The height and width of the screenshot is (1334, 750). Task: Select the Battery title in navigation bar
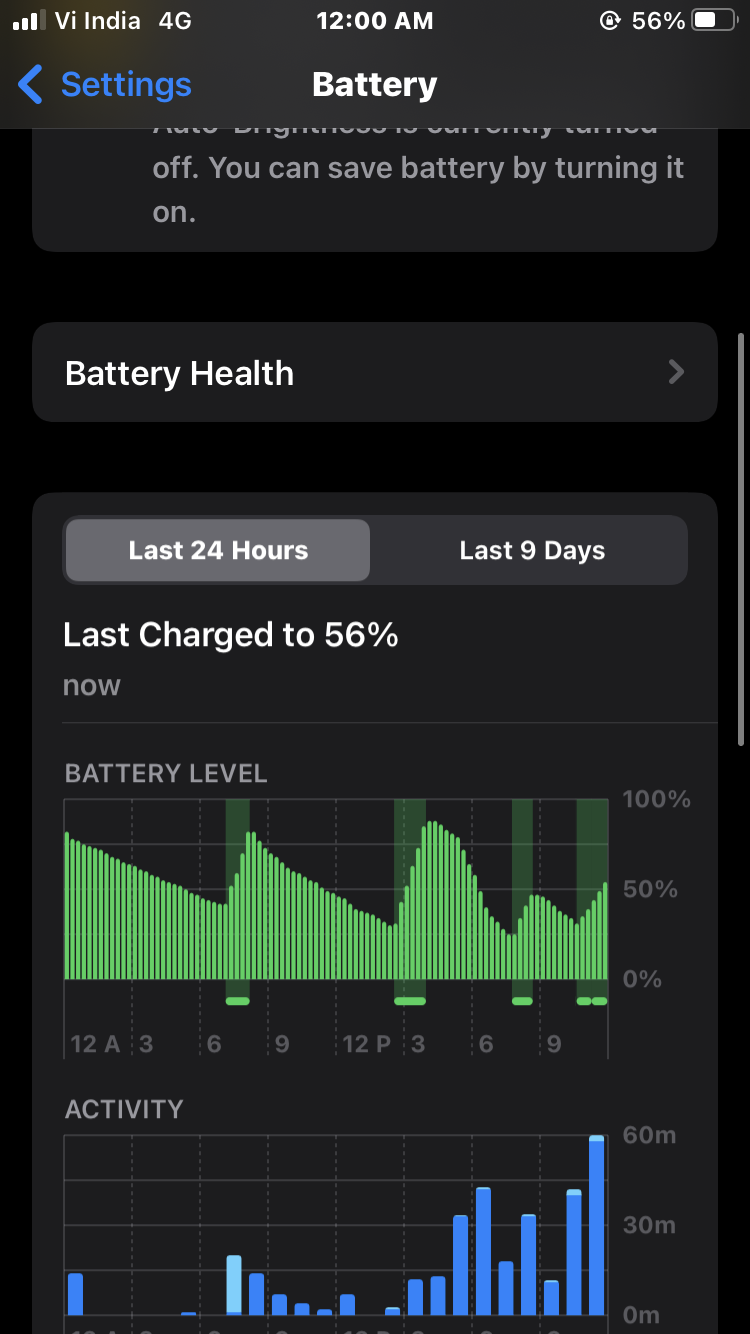point(374,84)
